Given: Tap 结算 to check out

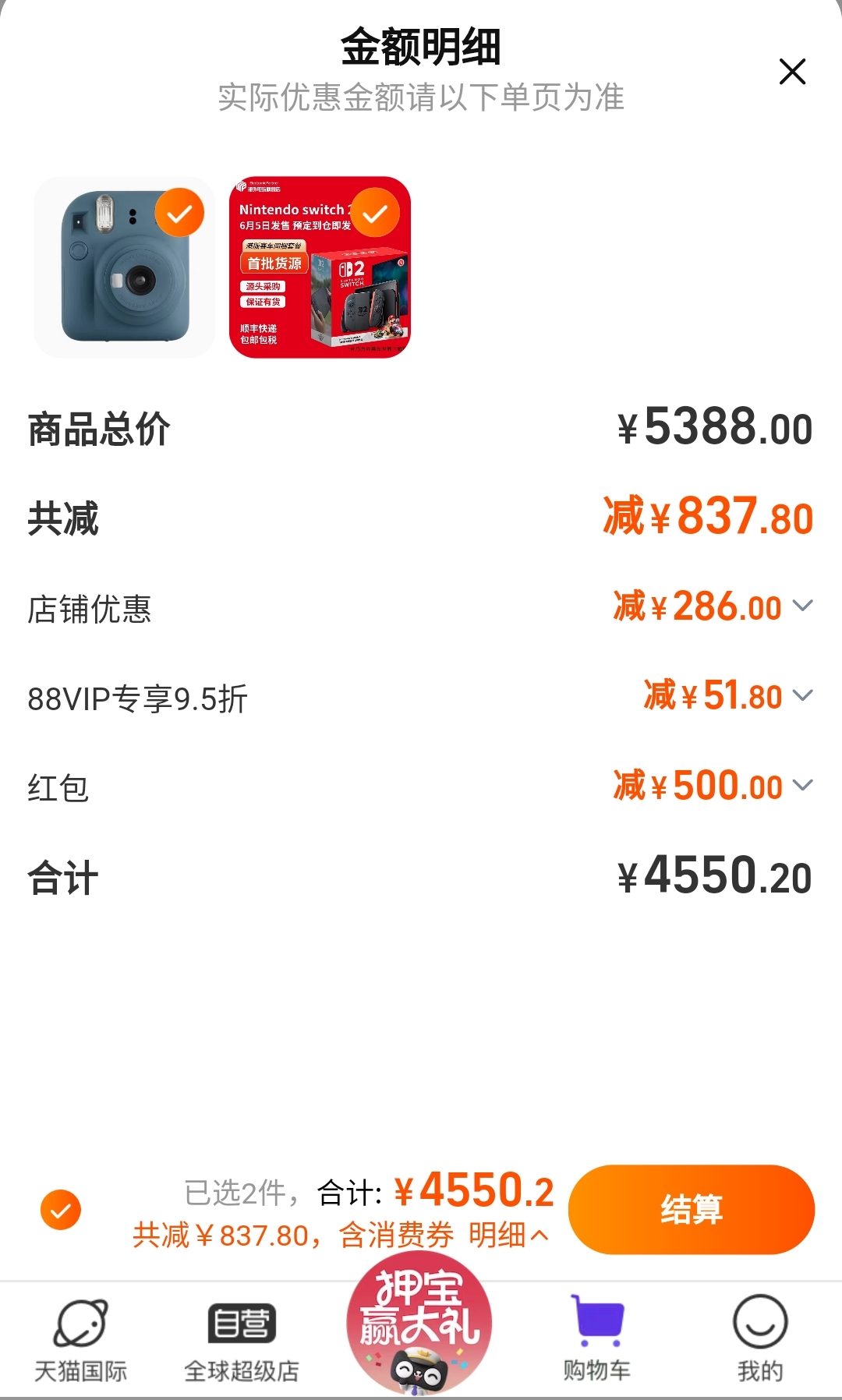Looking at the screenshot, I should (691, 1209).
